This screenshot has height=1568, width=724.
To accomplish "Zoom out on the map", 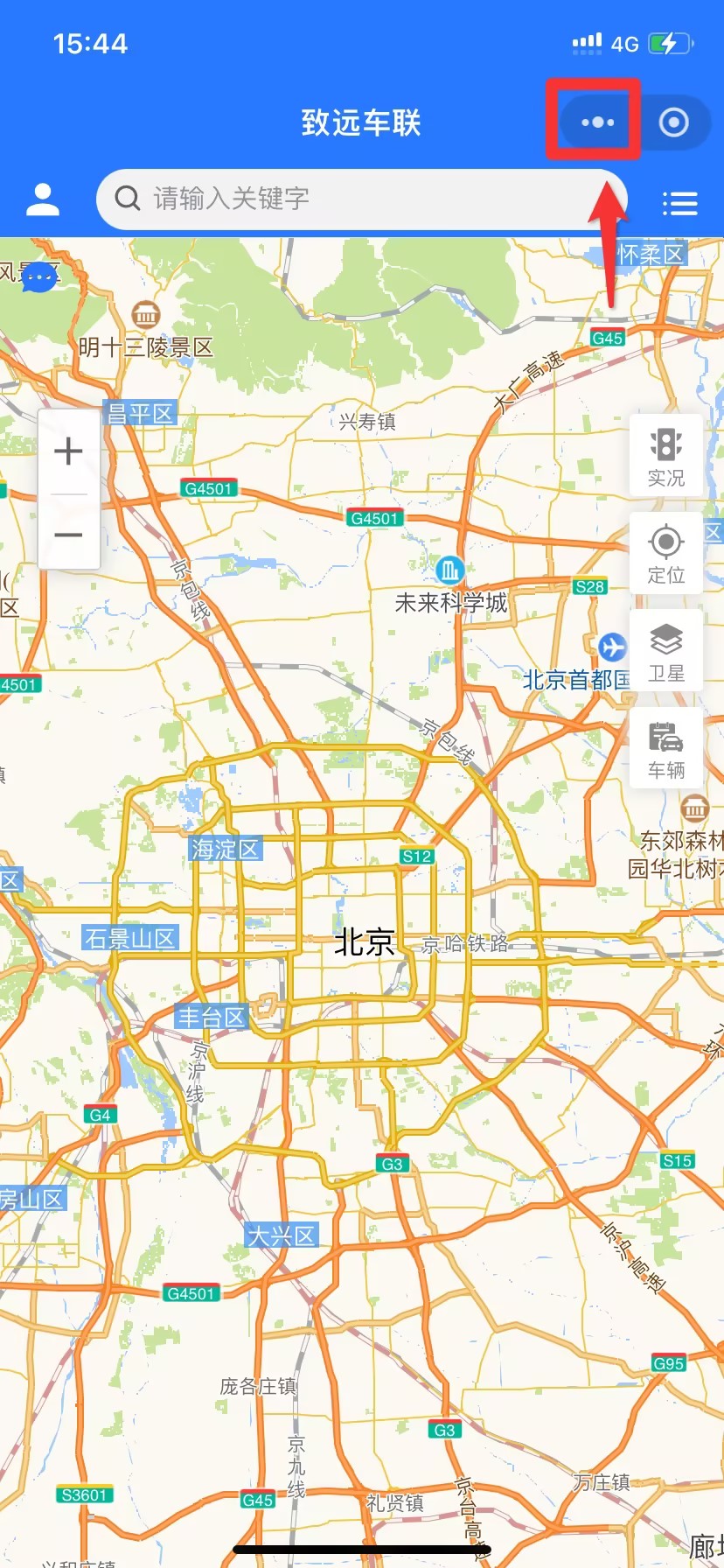I will 68,534.
